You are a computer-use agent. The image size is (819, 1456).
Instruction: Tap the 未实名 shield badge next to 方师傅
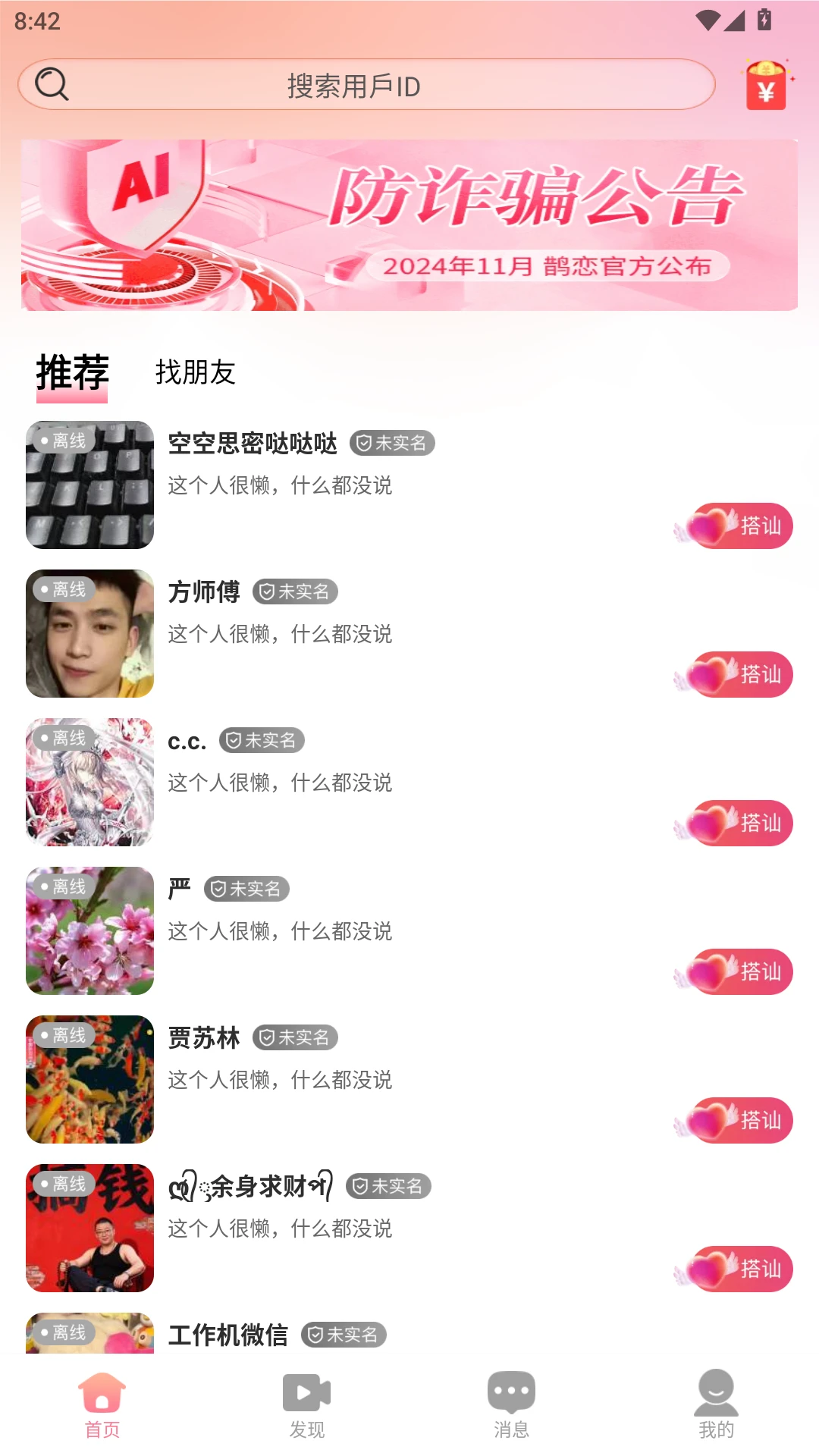point(295,591)
